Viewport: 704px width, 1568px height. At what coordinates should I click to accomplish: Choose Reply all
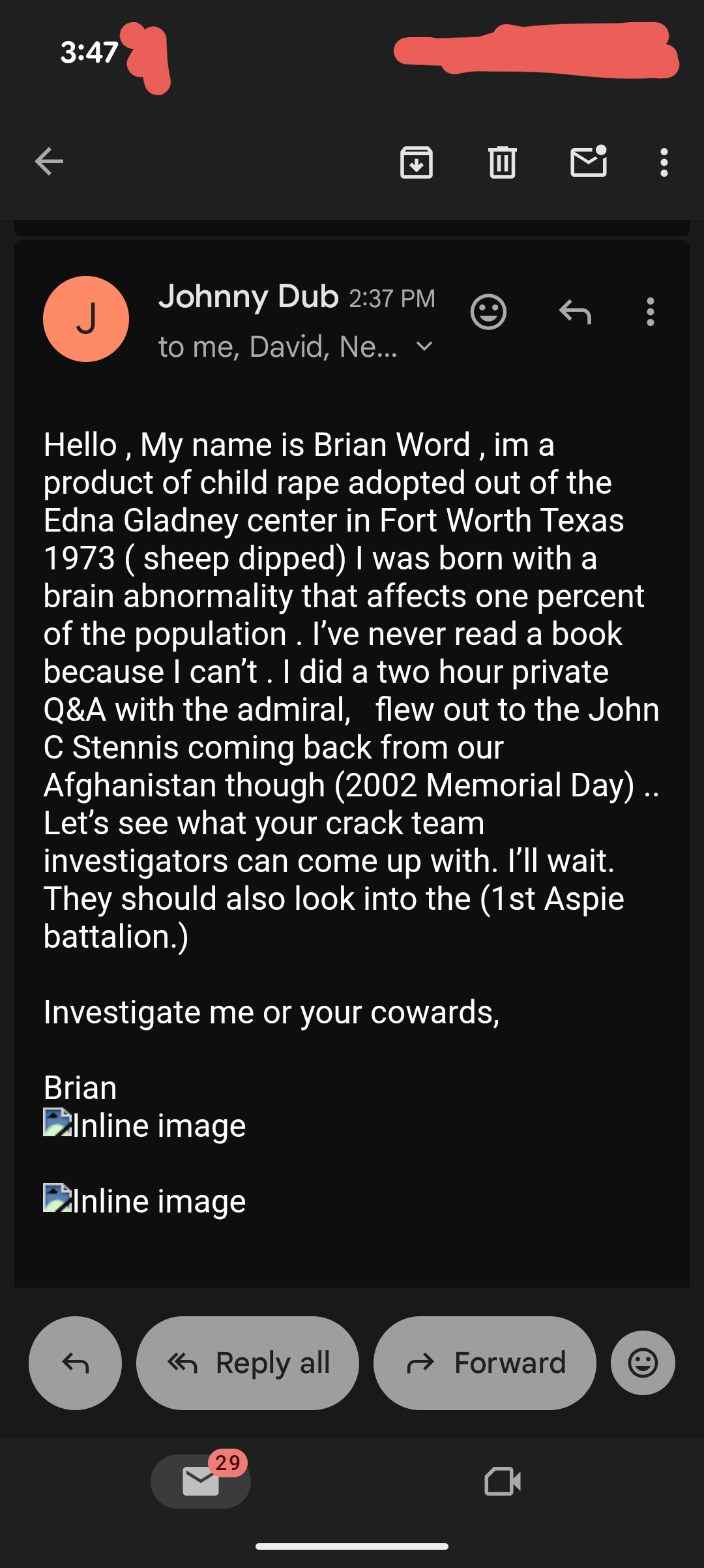pos(248,1363)
